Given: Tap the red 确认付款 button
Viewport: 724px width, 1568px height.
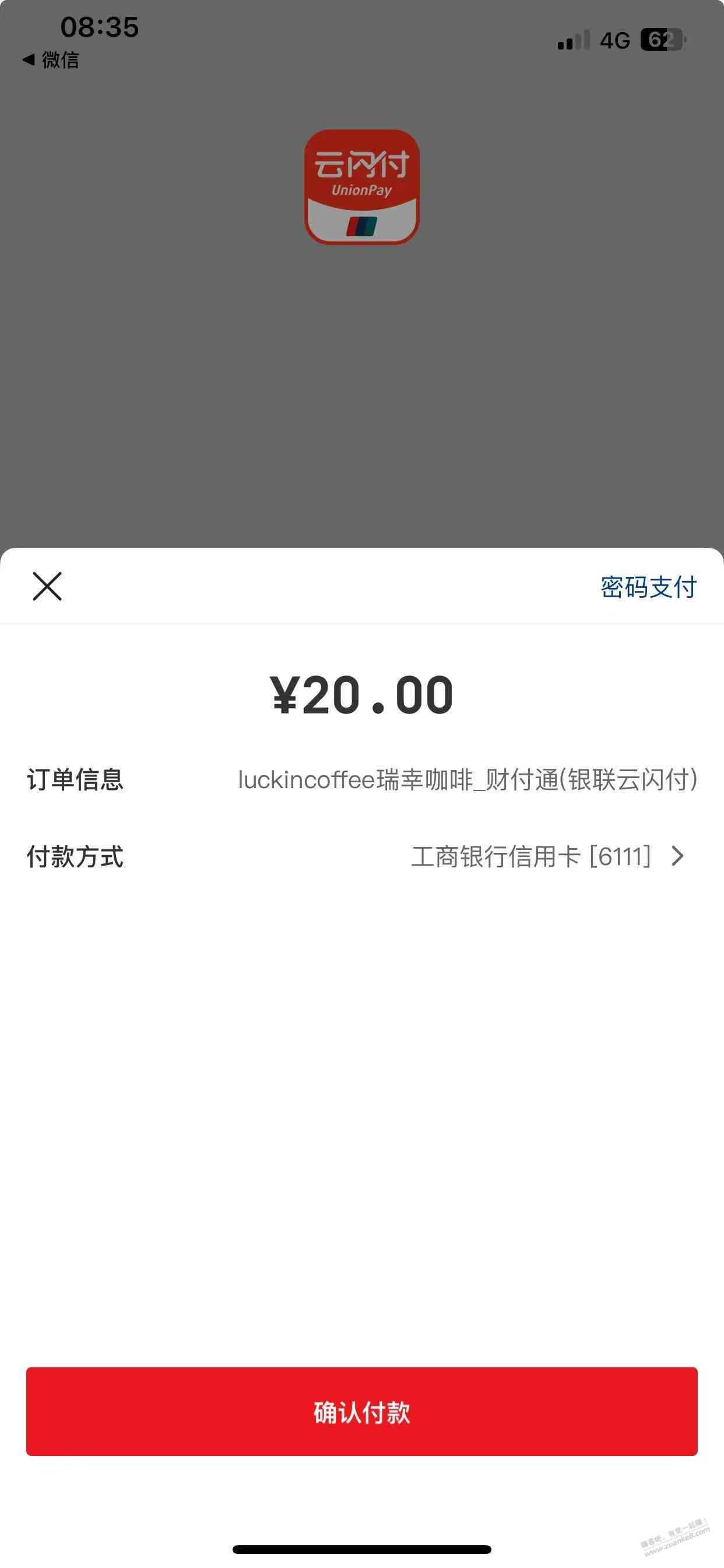Looking at the screenshot, I should point(361,1412).
